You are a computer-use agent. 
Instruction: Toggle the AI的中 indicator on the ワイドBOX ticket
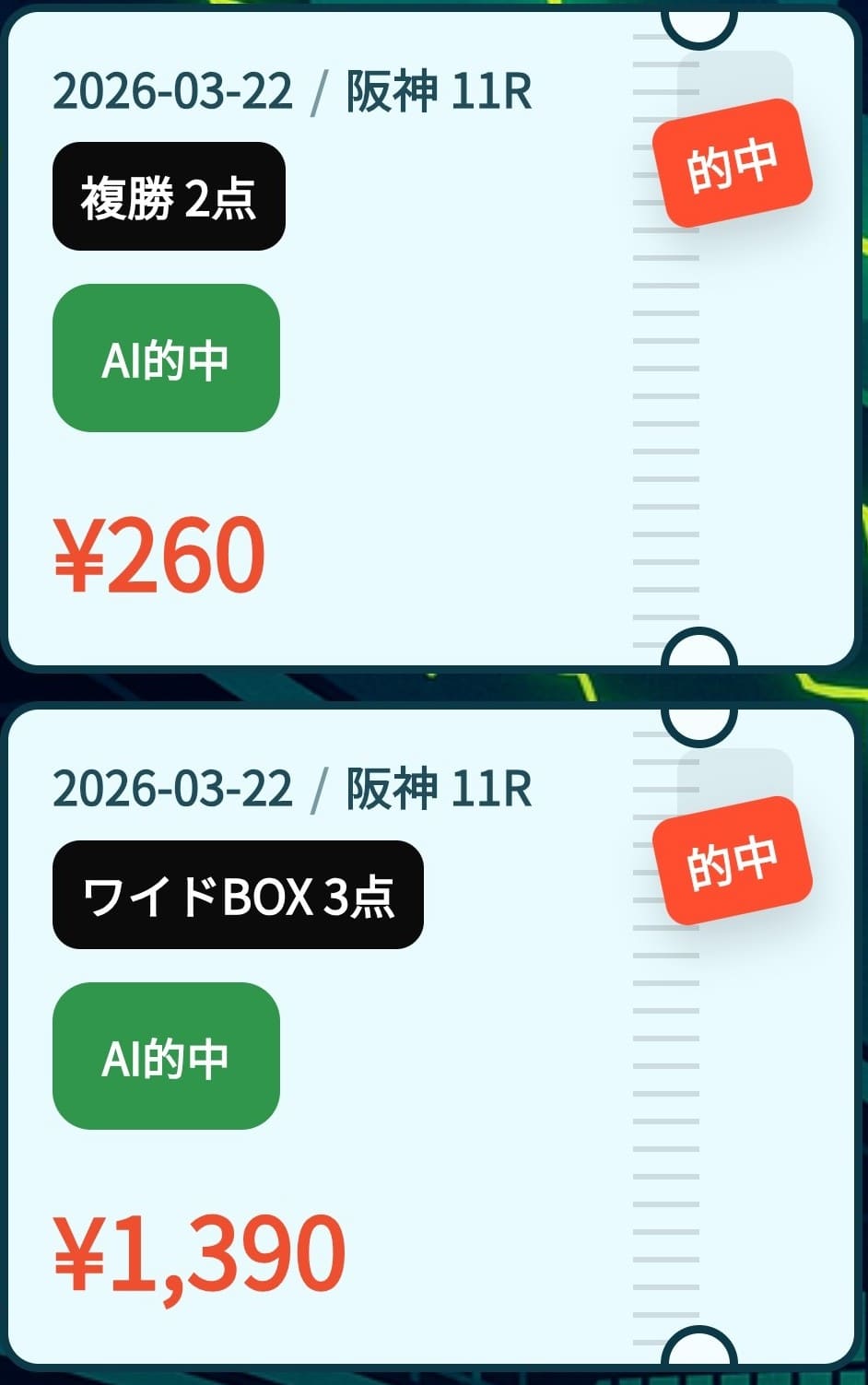click(x=166, y=1057)
